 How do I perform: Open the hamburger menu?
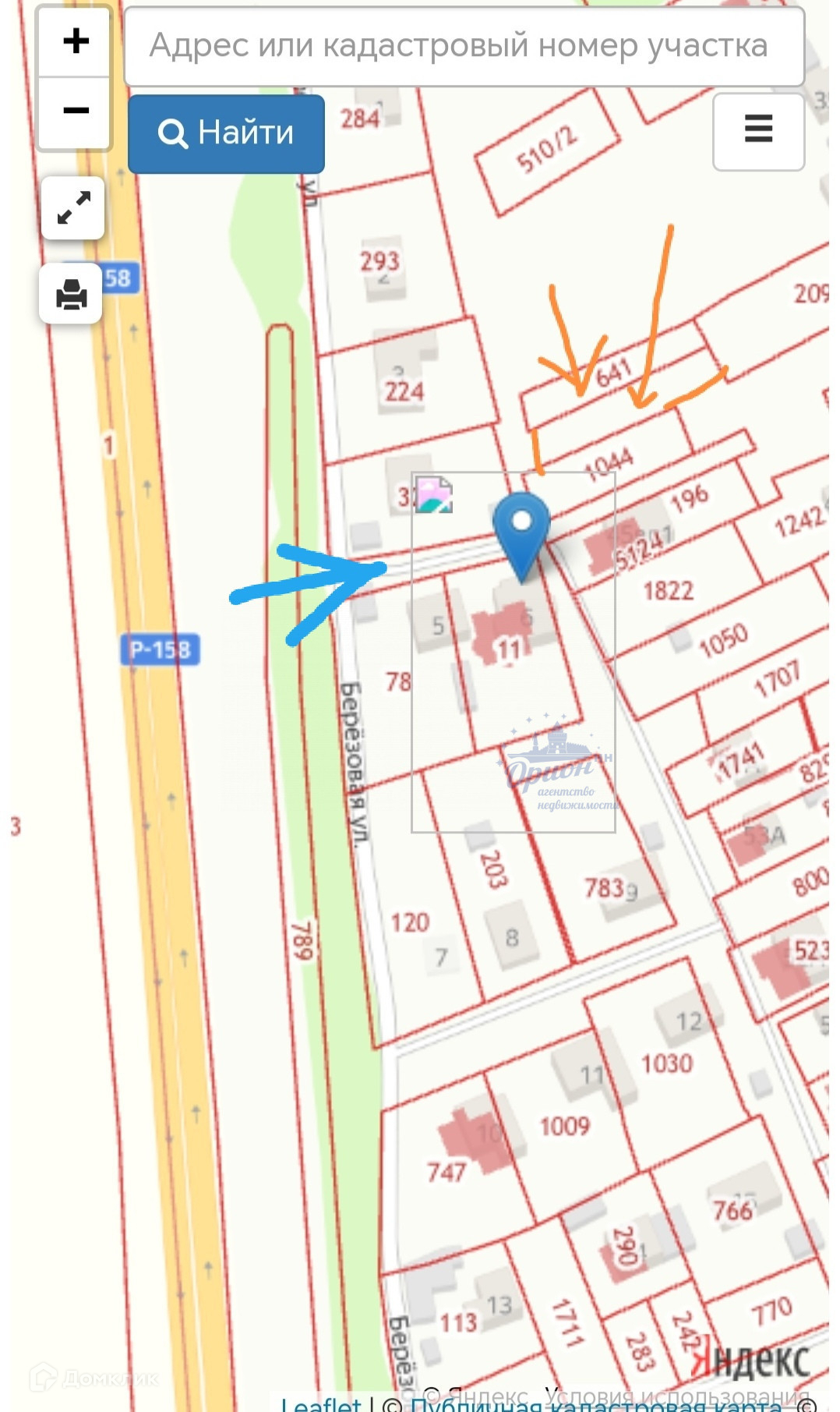pyautogui.click(x=758, y=130)
